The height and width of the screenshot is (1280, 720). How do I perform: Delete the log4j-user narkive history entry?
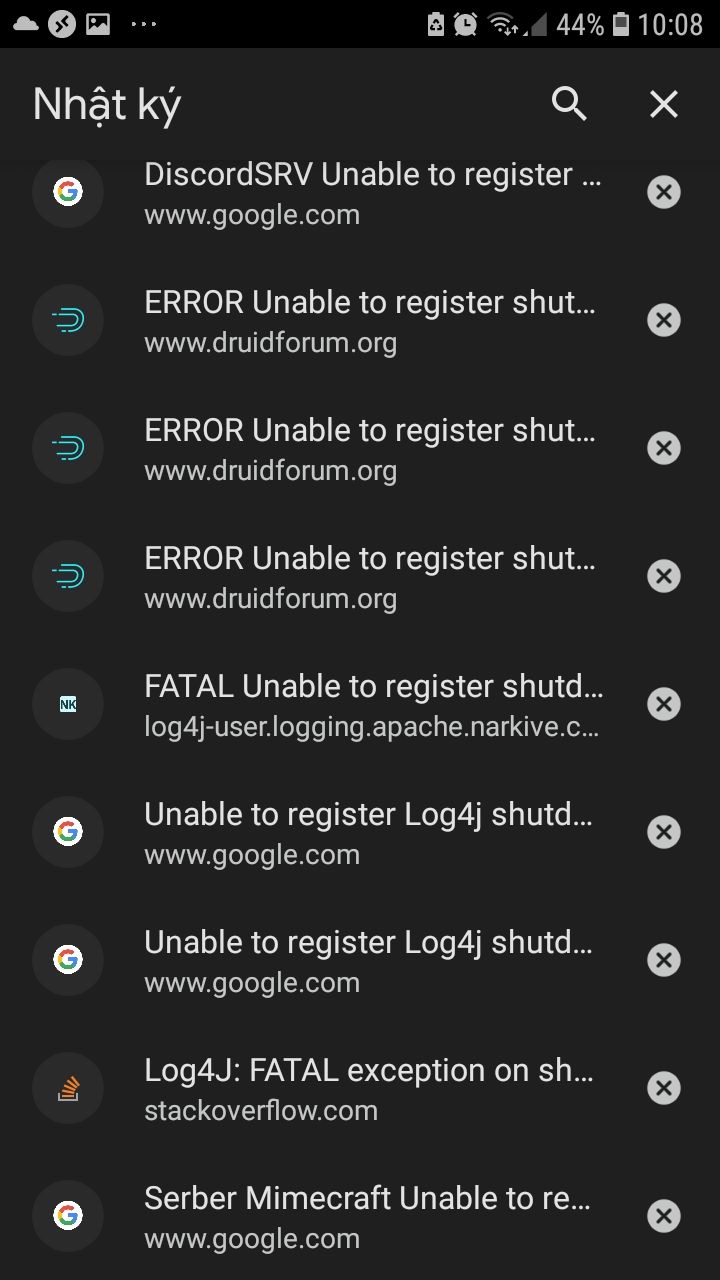click(663, 704)
